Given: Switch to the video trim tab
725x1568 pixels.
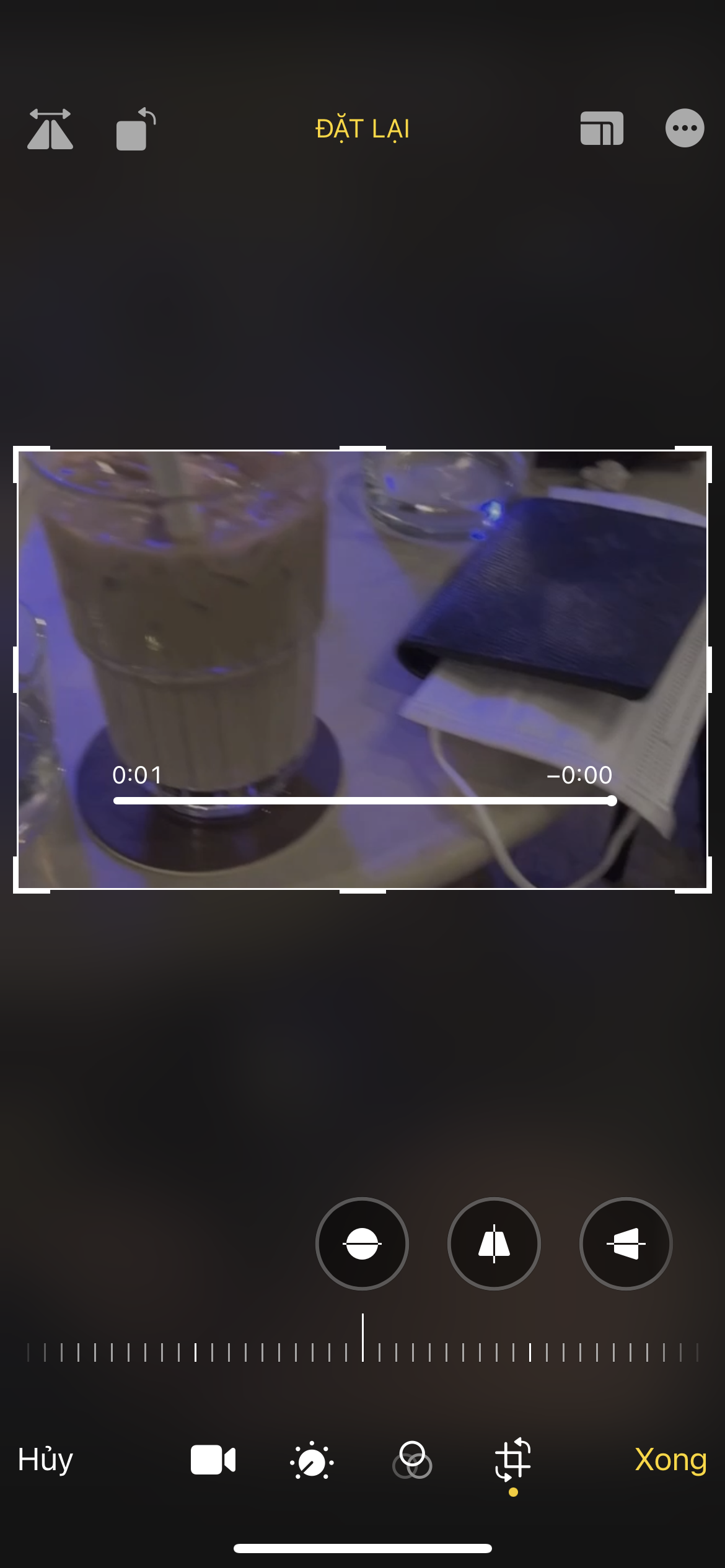Looking at the screenshot, I should pos(213,1460).
